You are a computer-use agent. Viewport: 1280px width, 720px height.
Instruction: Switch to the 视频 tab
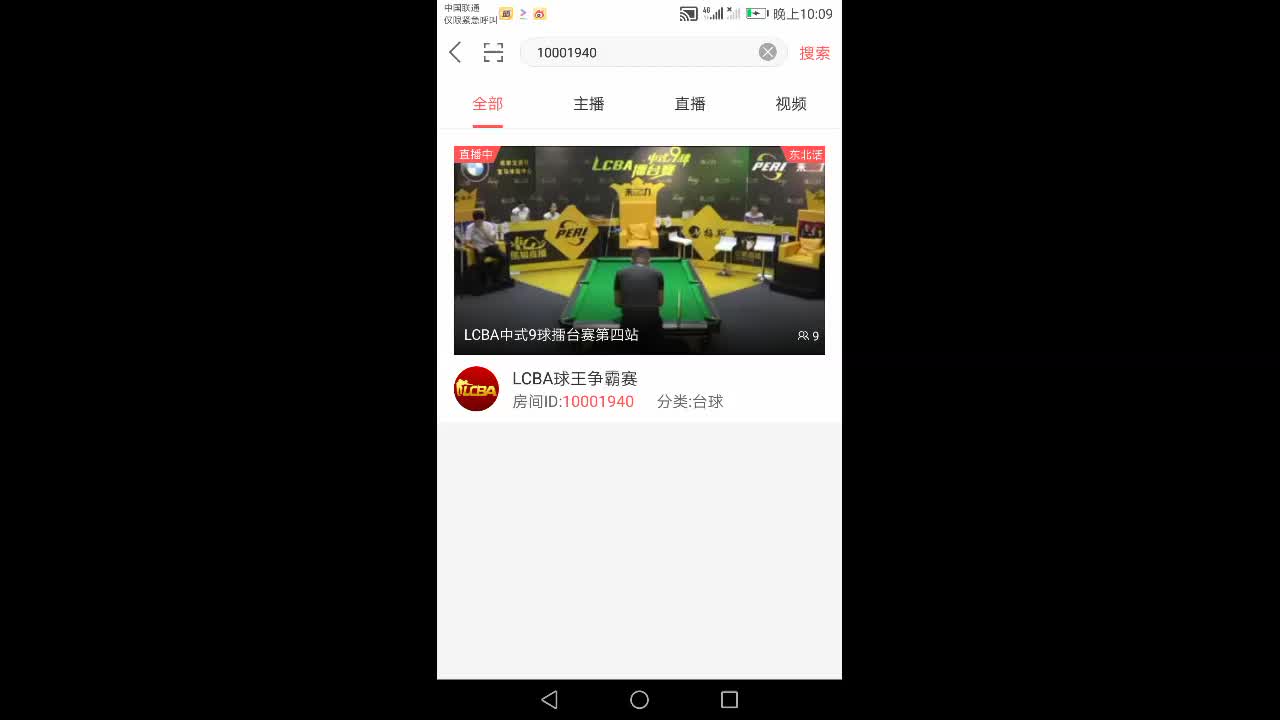click(791, 104)
